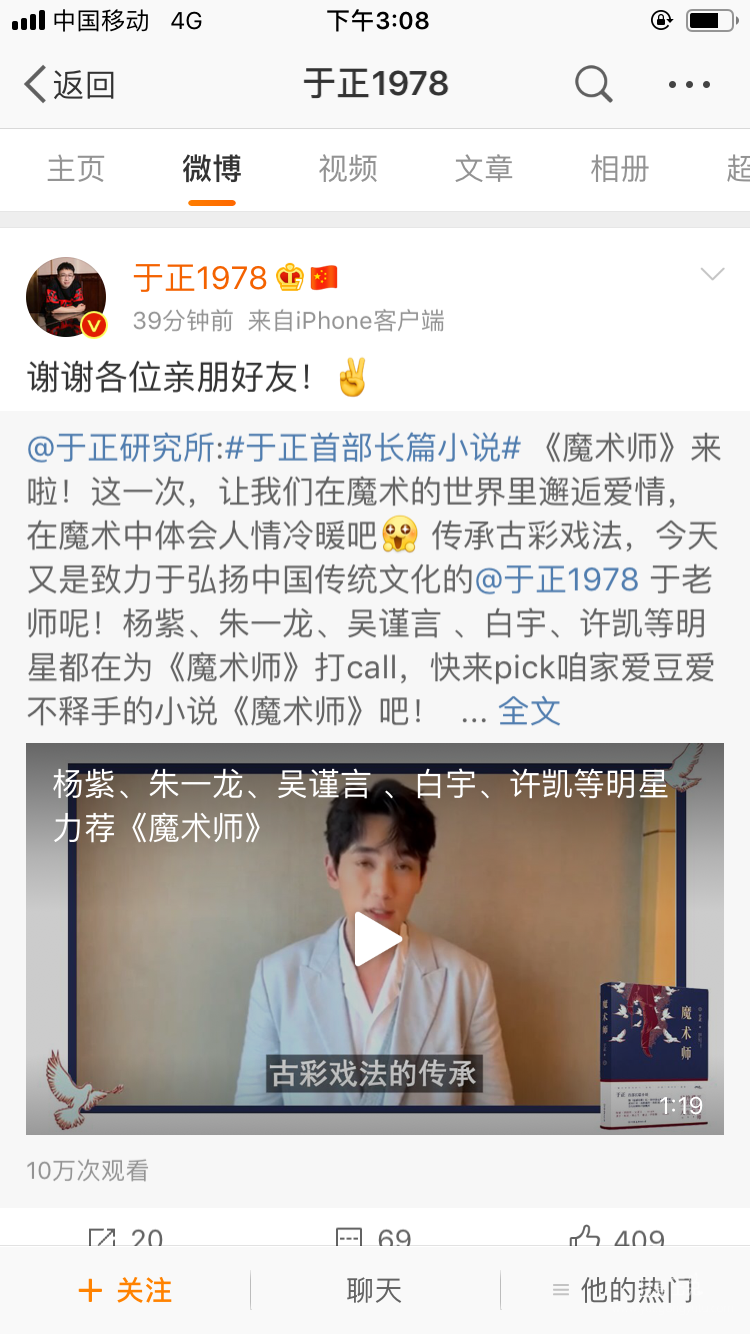Open 聊天 to message the user

[375, 1291]
